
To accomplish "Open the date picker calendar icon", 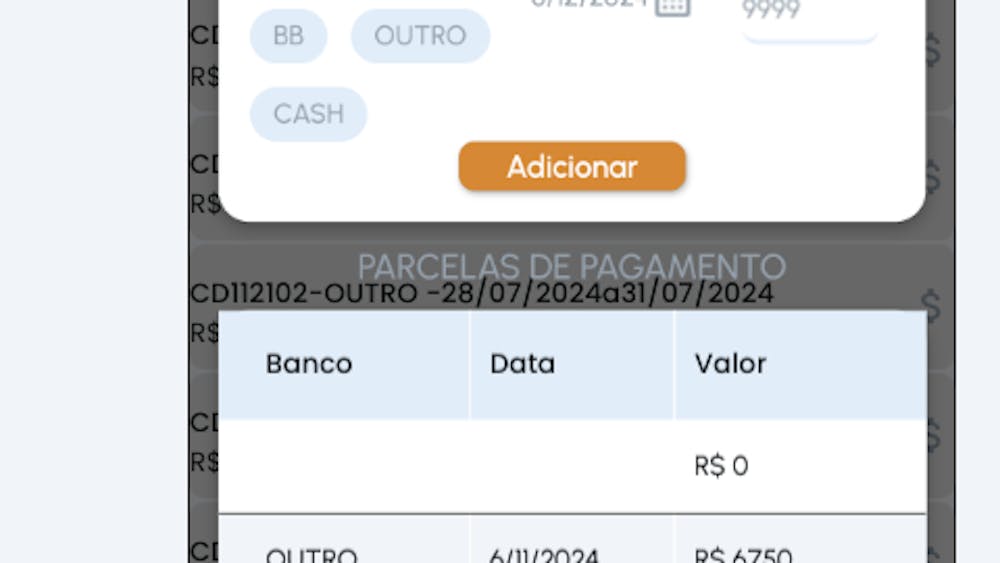I will point(673,6).
